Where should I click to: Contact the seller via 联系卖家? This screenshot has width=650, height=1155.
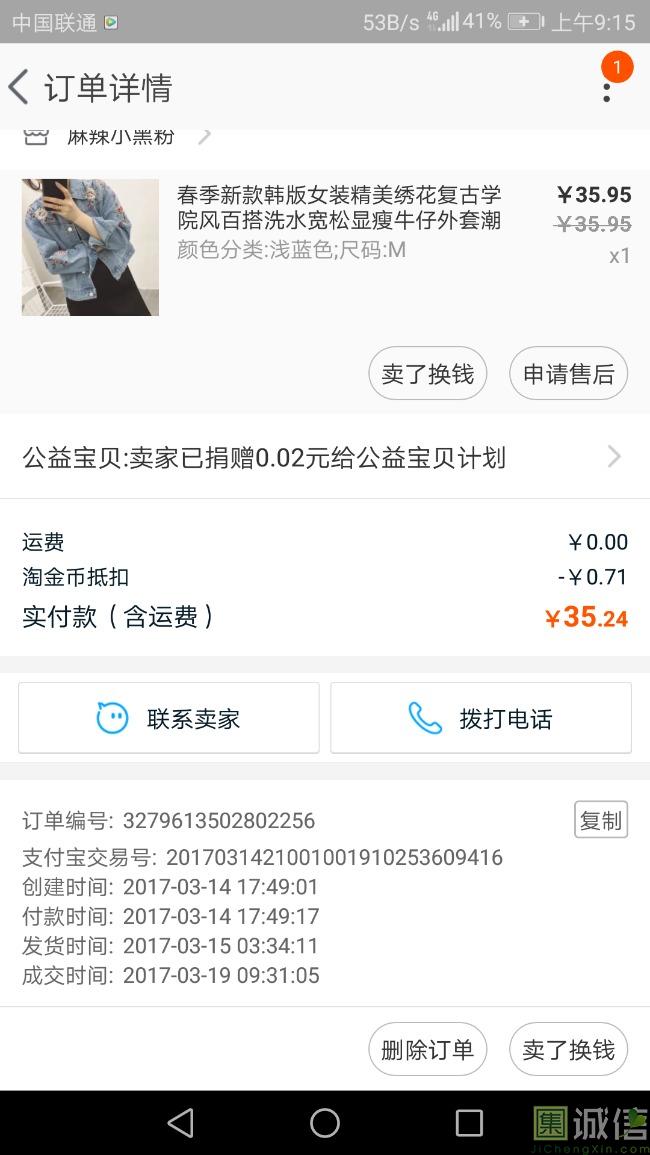[169, 718]
